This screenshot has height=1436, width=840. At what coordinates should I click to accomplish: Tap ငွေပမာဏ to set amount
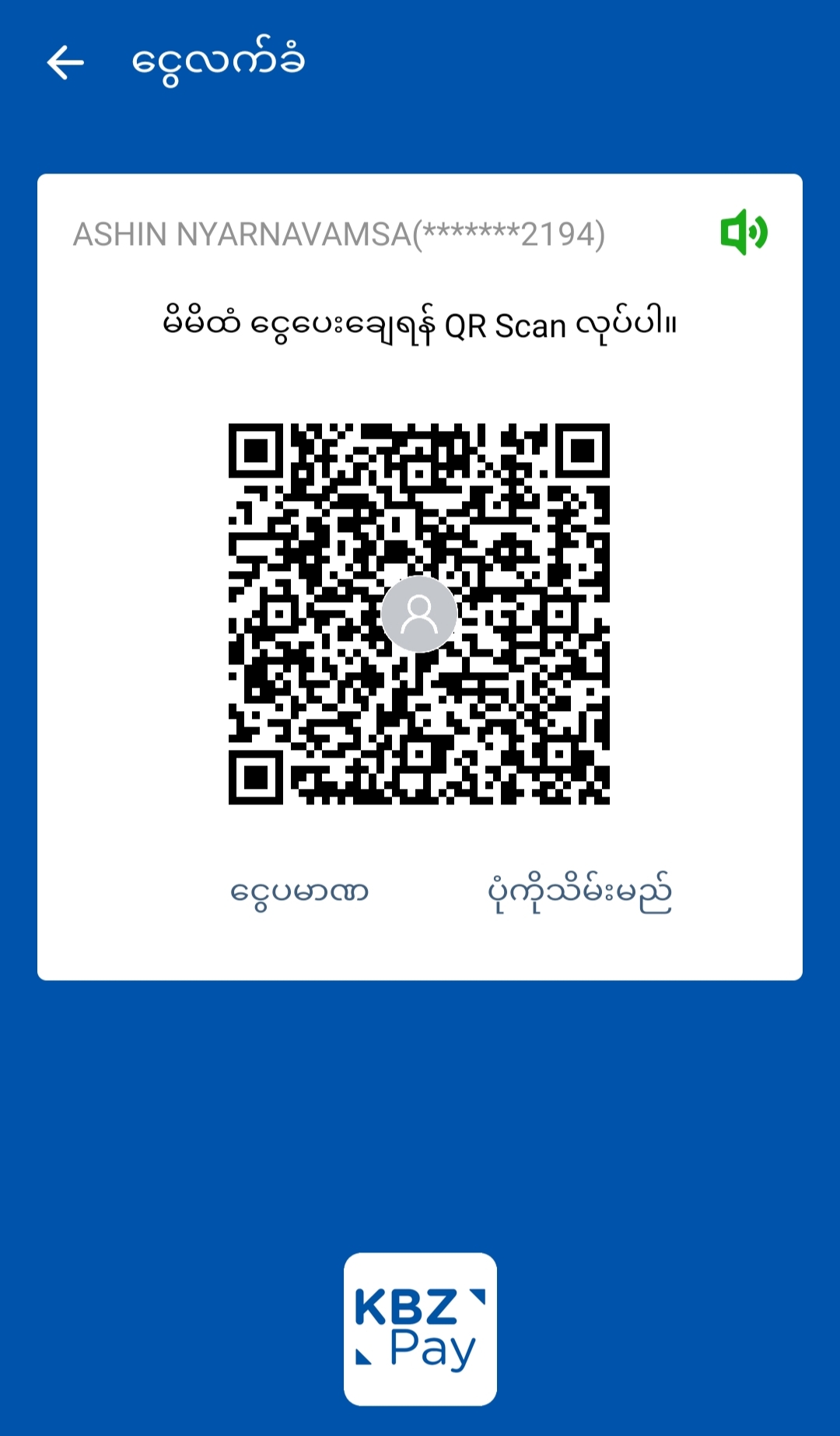(x=299, y=892)
